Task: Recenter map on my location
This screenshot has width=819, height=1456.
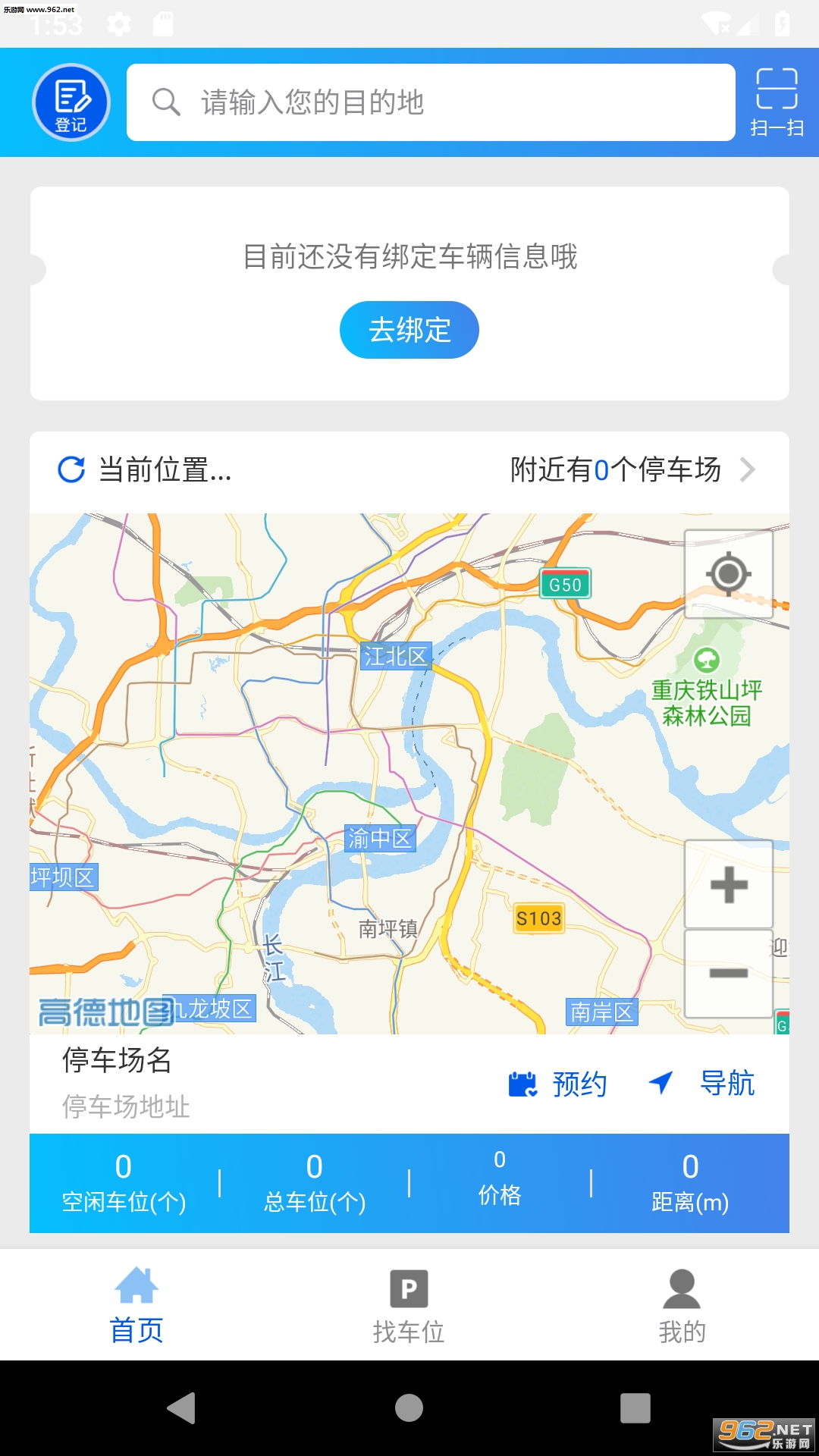Action: (x=729, y=574)
